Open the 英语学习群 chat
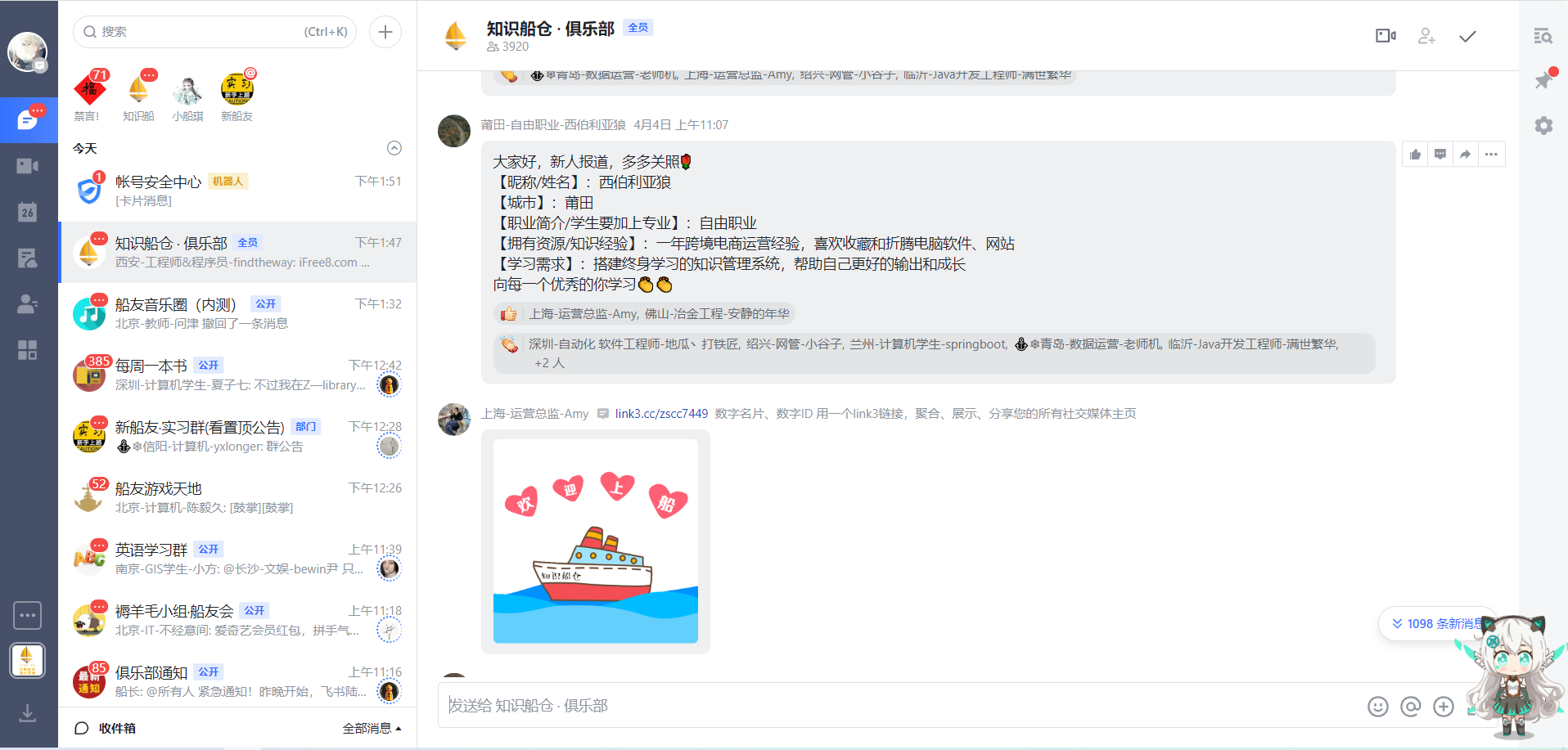This screenshot has width=1568, height=750. (x=237, y=559)
